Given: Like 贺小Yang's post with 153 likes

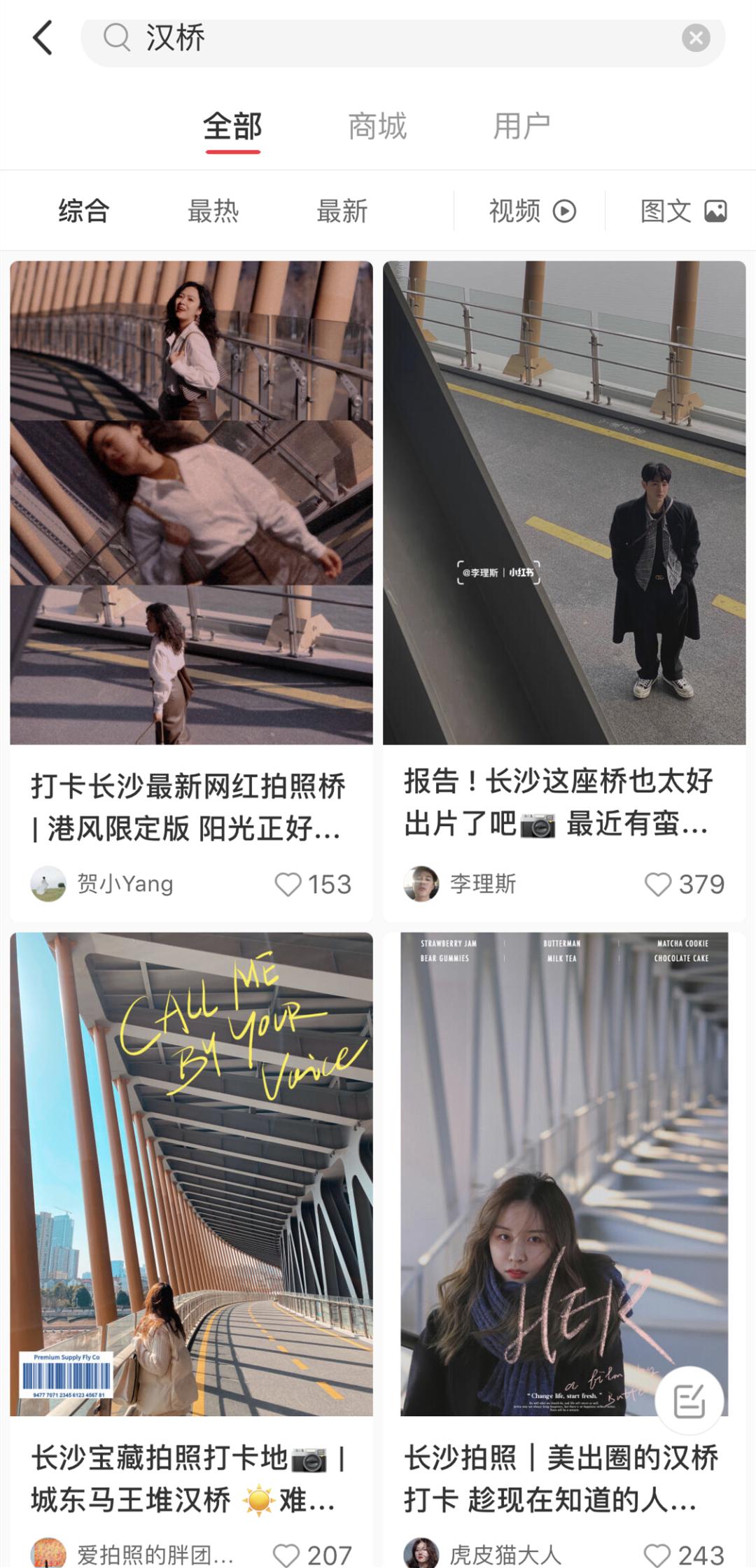Looking at the screenshot, I should pyautogui.click(x=288, y=884).
